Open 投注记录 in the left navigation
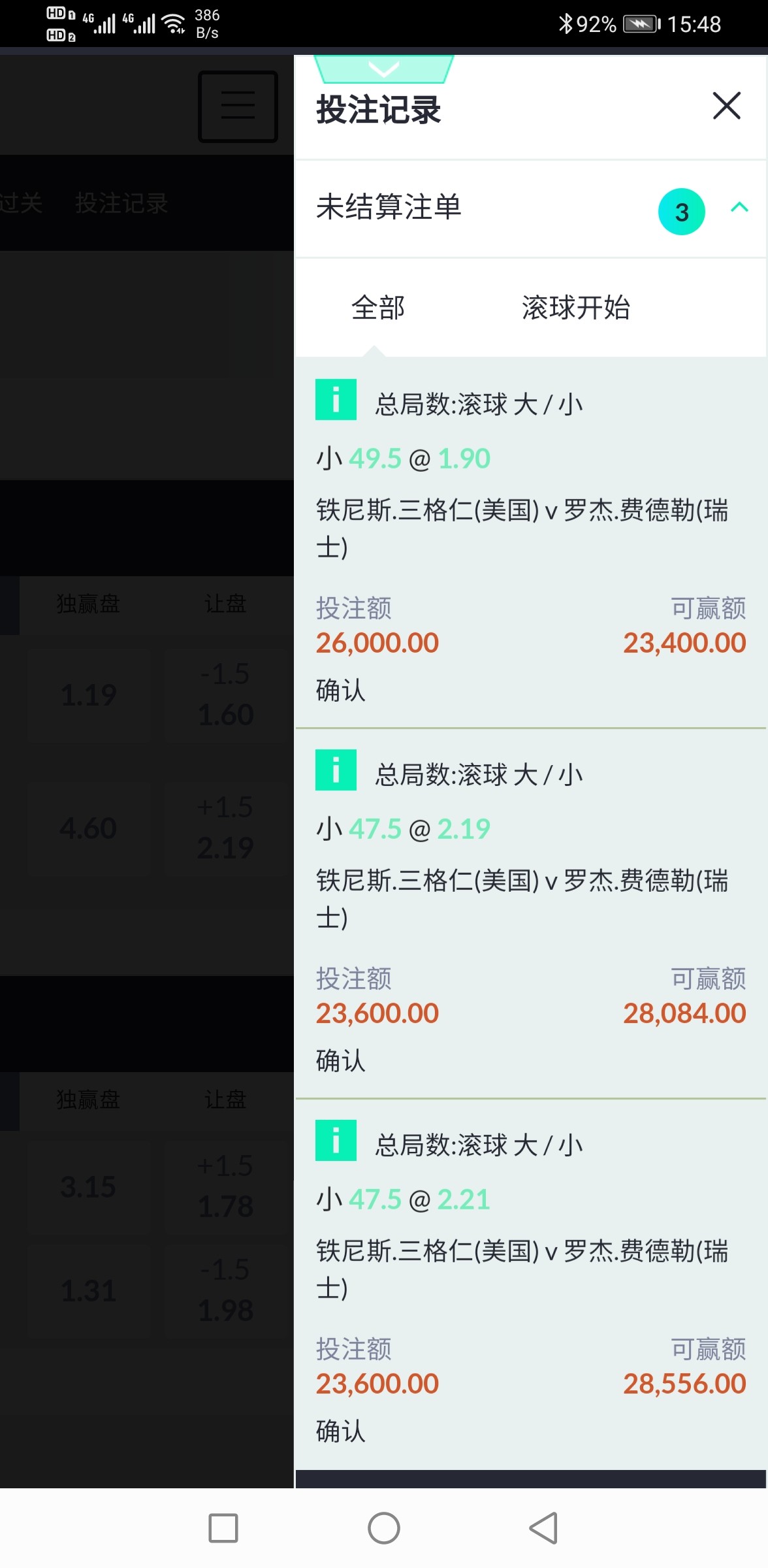Image resolution: width=768 pixels, height=1568 pixels. [x=123, y=203]
